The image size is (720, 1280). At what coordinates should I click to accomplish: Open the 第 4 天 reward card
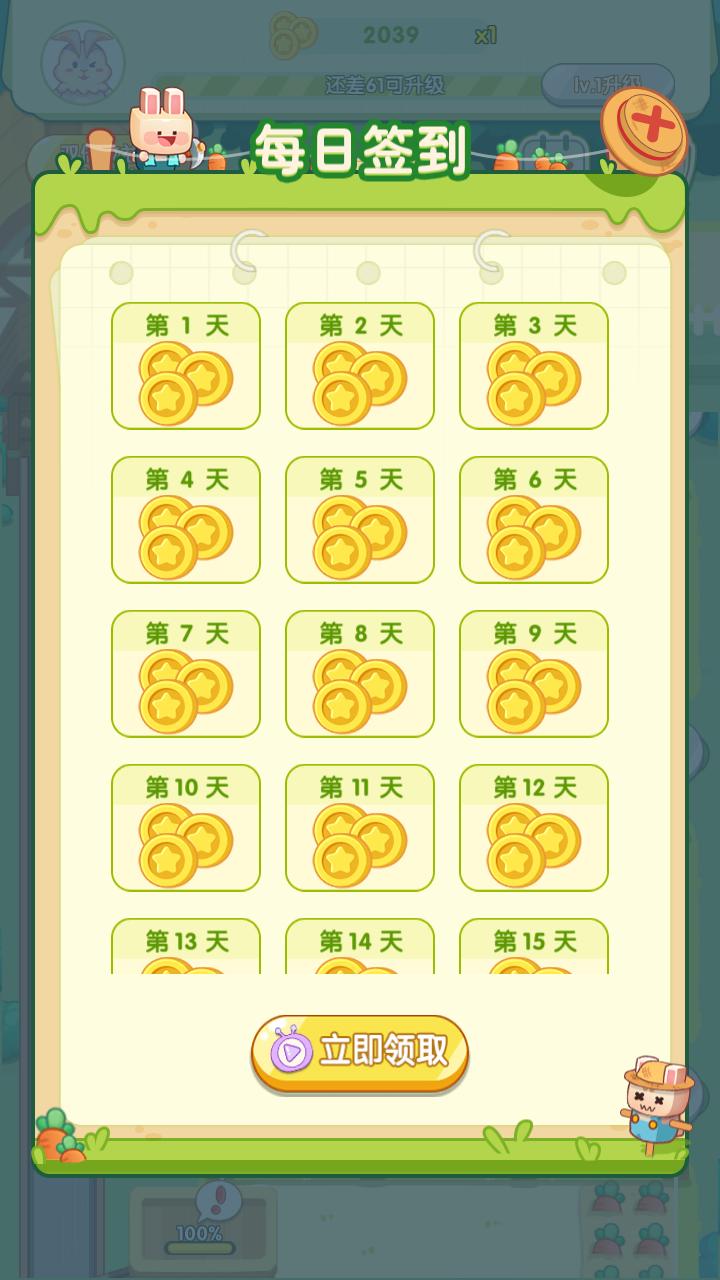pos(186,520)
